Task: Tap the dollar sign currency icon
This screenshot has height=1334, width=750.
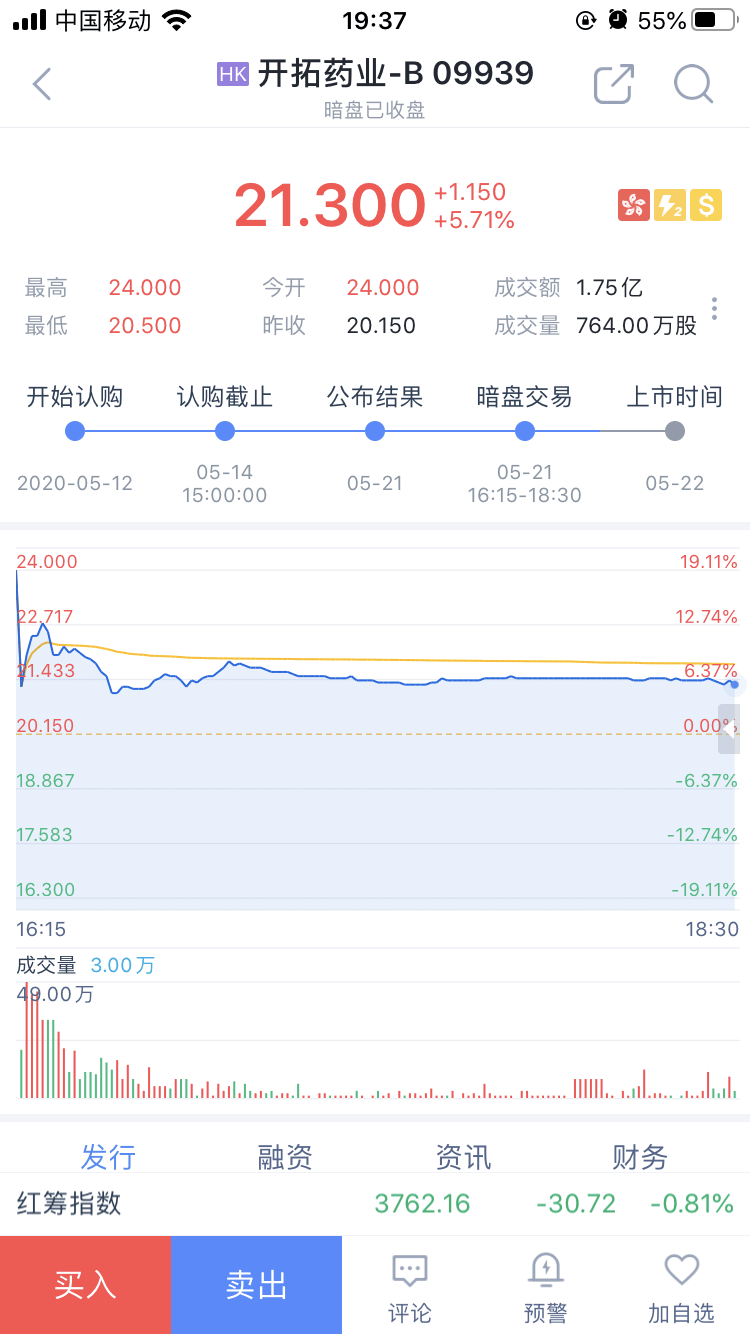Action: [x=704, y=203]
